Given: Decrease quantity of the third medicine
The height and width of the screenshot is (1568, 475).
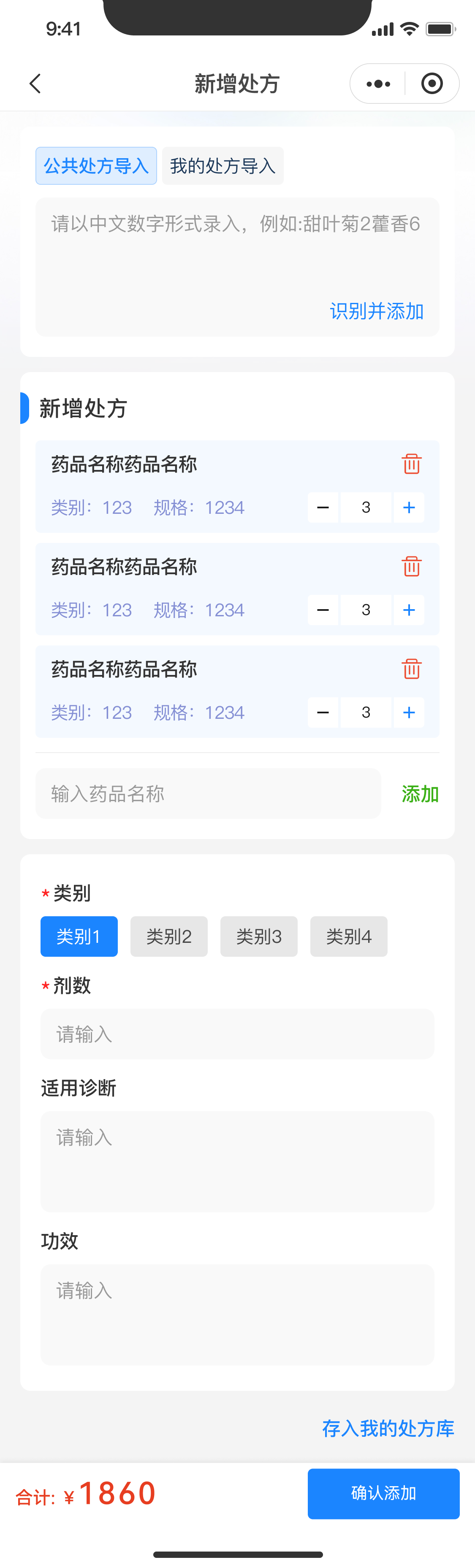Looking at the screenshot, I should tap(323, 712).
